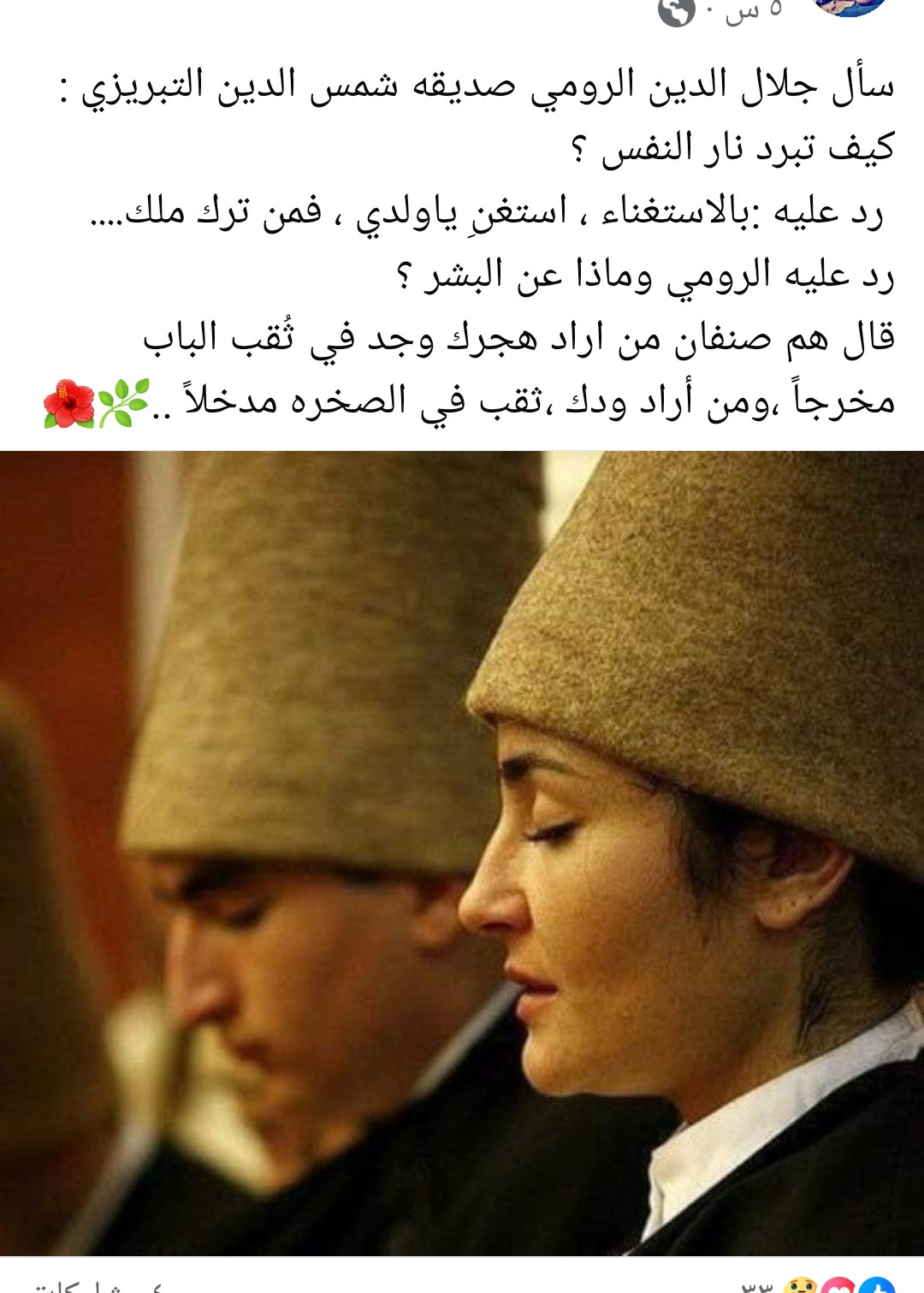Open the post author's profile picture
Viewport: 924px width, 1293px height.
point(849,7)
